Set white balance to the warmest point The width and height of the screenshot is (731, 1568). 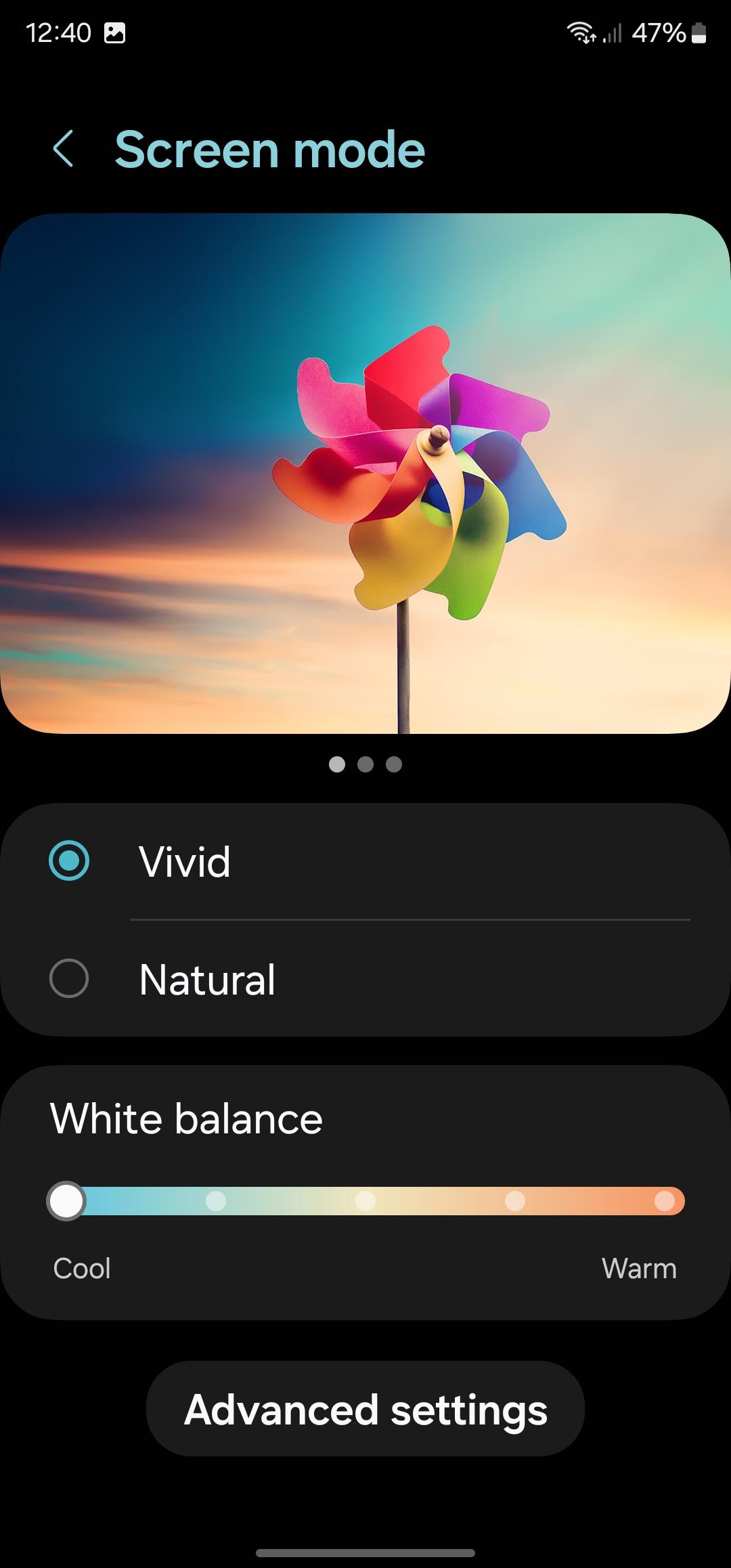[x=665, y=1201]
